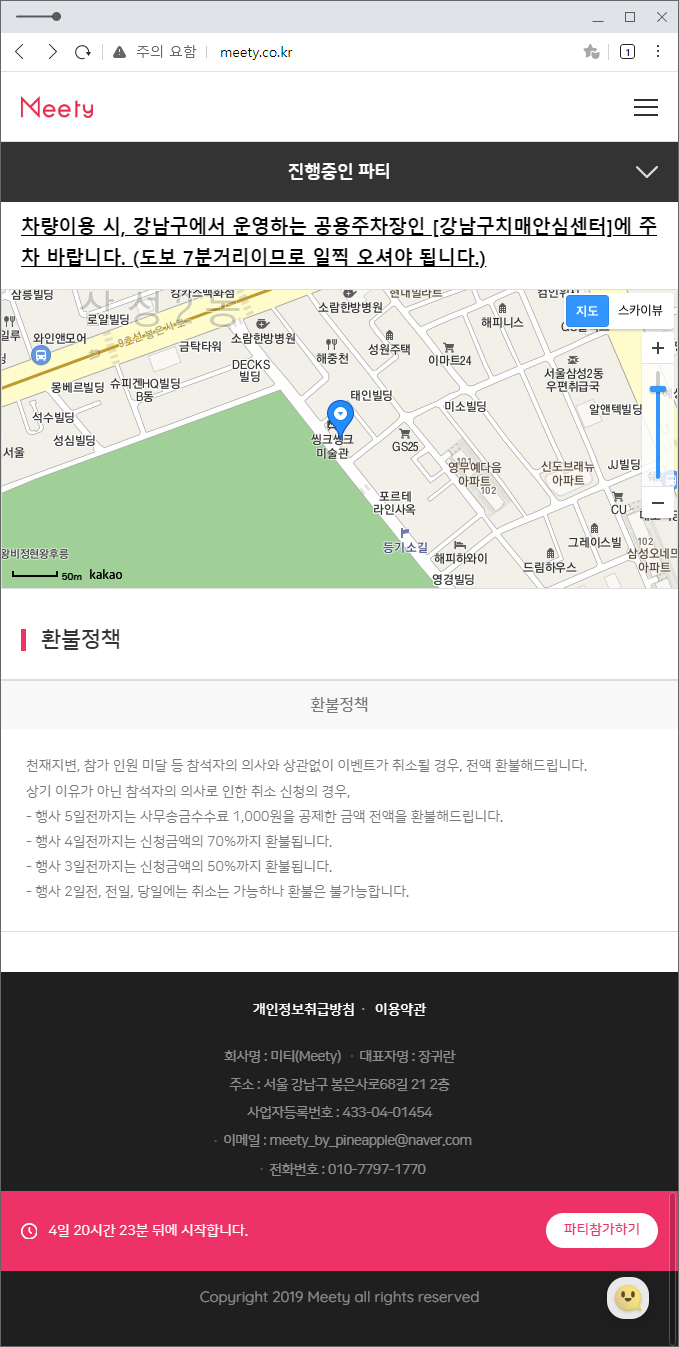Open the 개인정보취급방침 link

point(303,1009)
